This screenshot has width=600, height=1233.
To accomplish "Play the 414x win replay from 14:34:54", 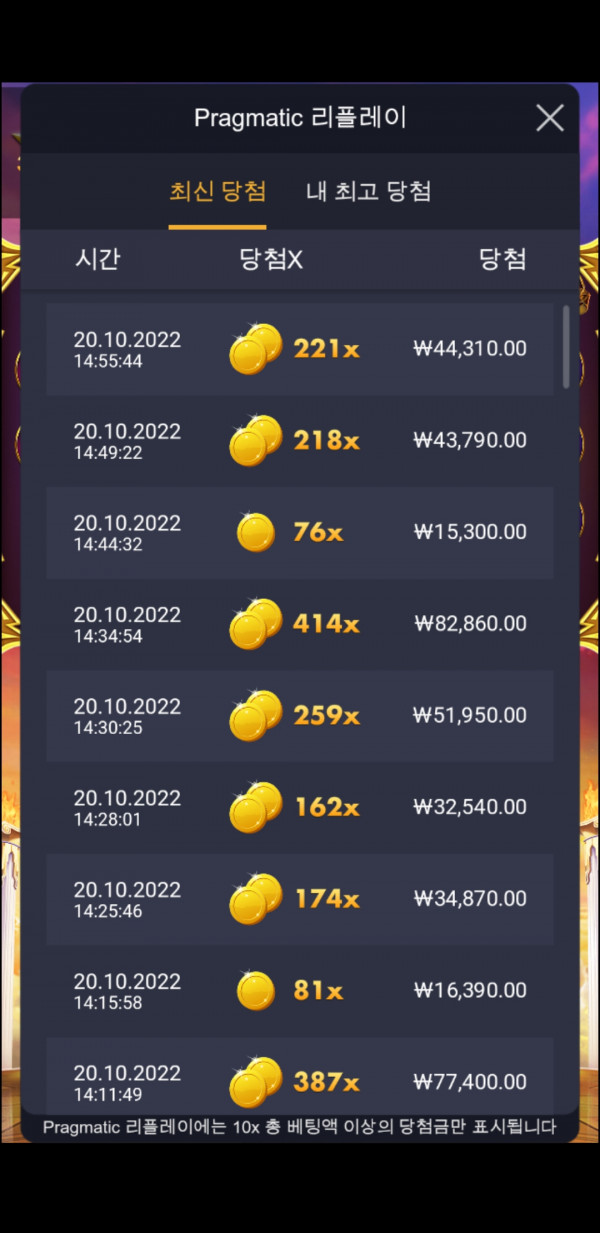I will (300, 624).
